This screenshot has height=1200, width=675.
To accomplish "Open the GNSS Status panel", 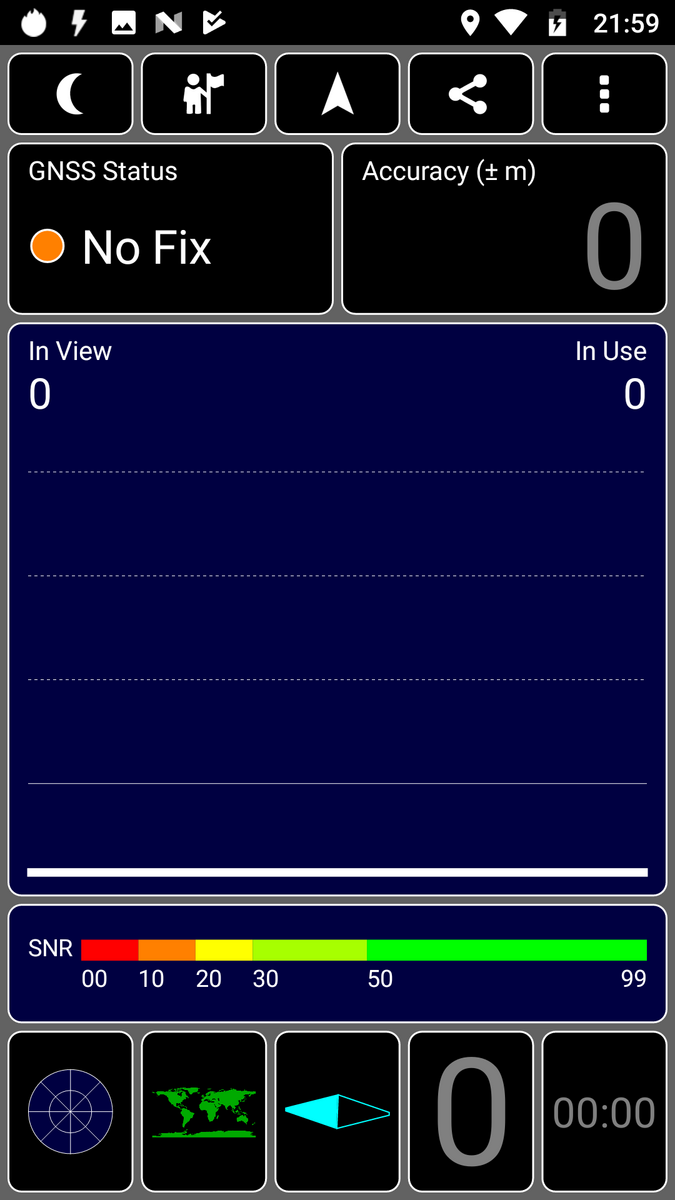I will 170,229.
